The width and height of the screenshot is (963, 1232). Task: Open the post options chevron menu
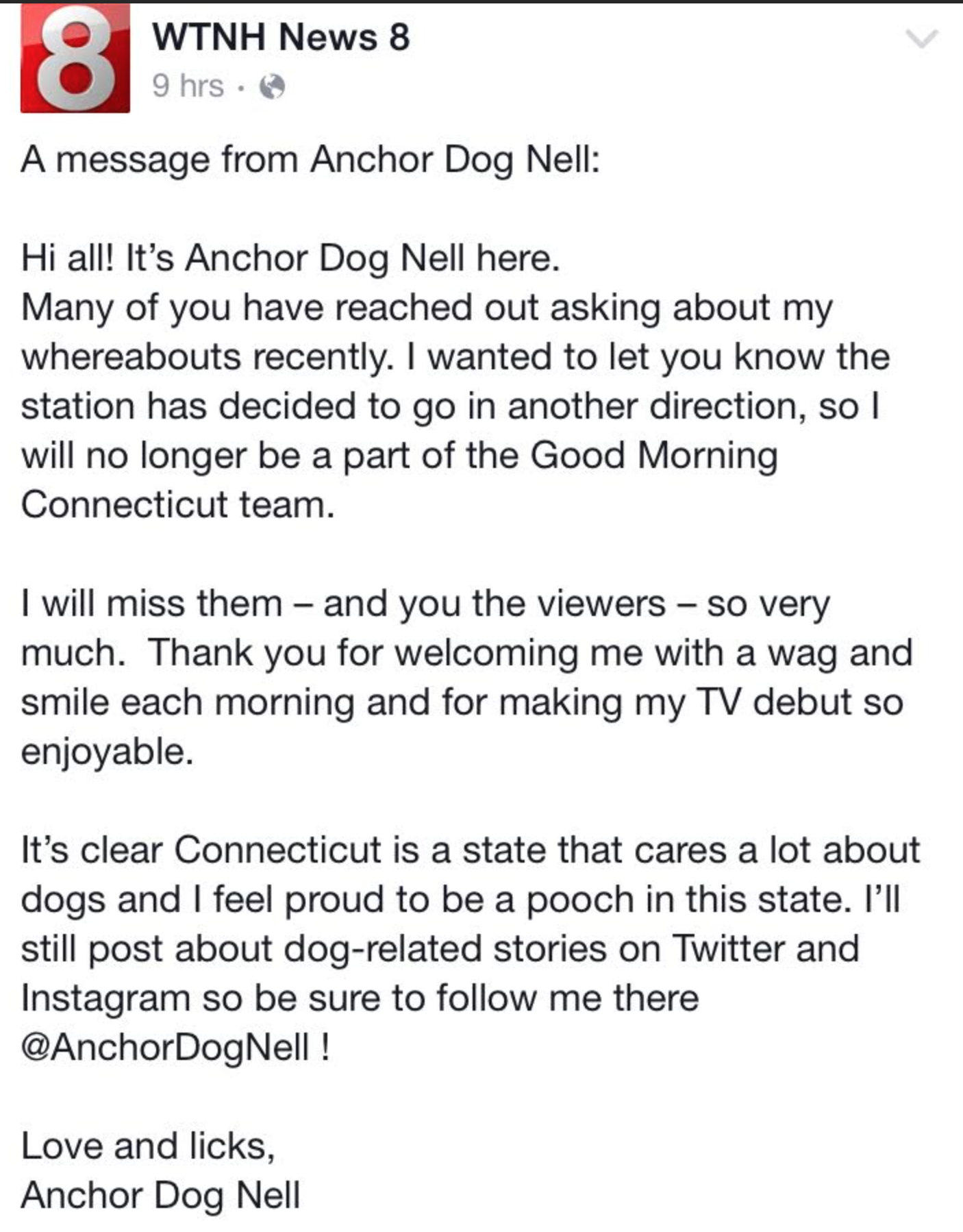pos(921,38)
